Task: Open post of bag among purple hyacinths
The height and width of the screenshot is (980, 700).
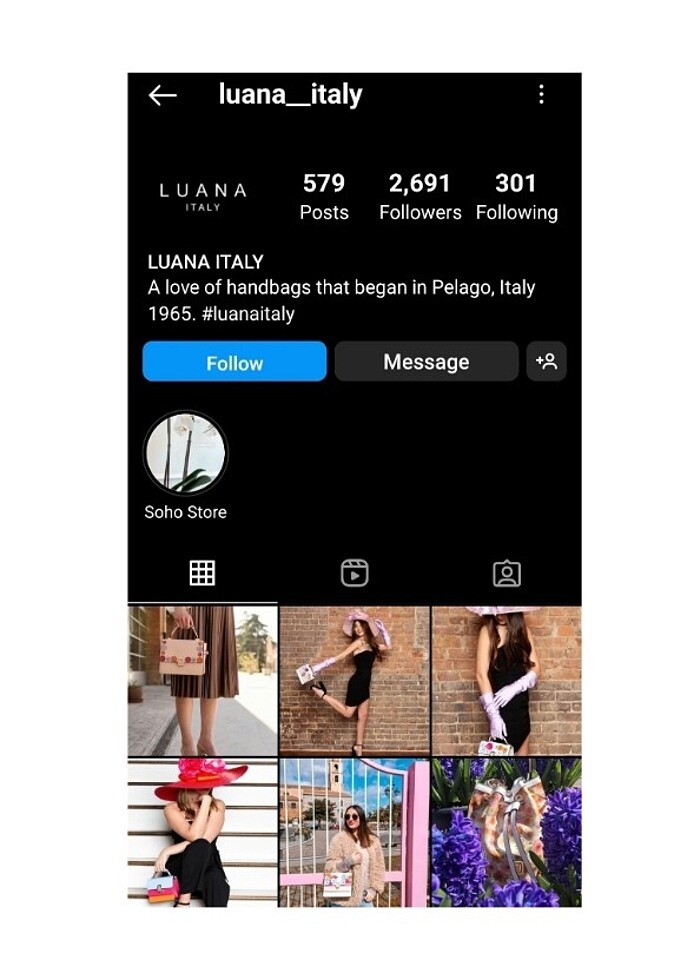Action: [x=507, y=832]
